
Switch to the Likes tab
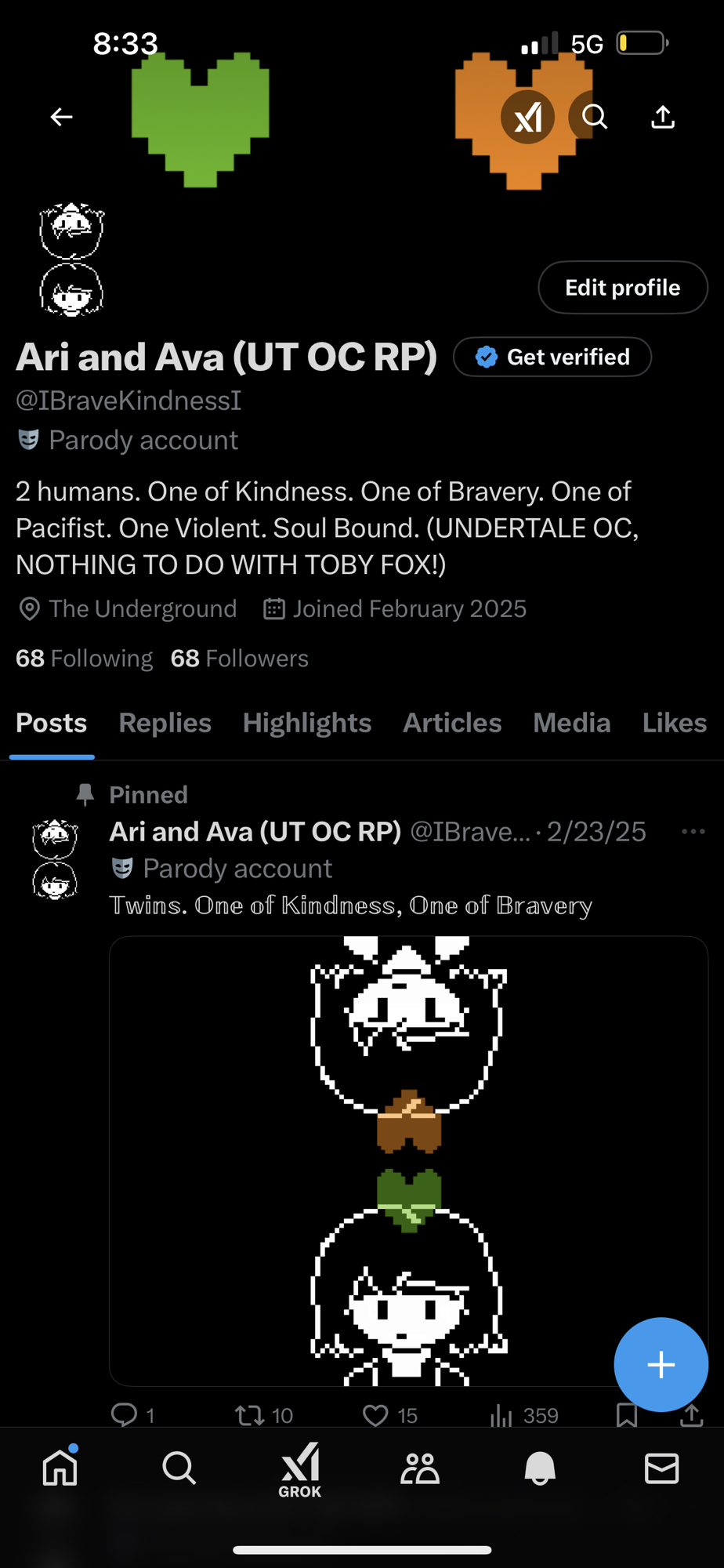pyautogui.click(x=674, y=723)
